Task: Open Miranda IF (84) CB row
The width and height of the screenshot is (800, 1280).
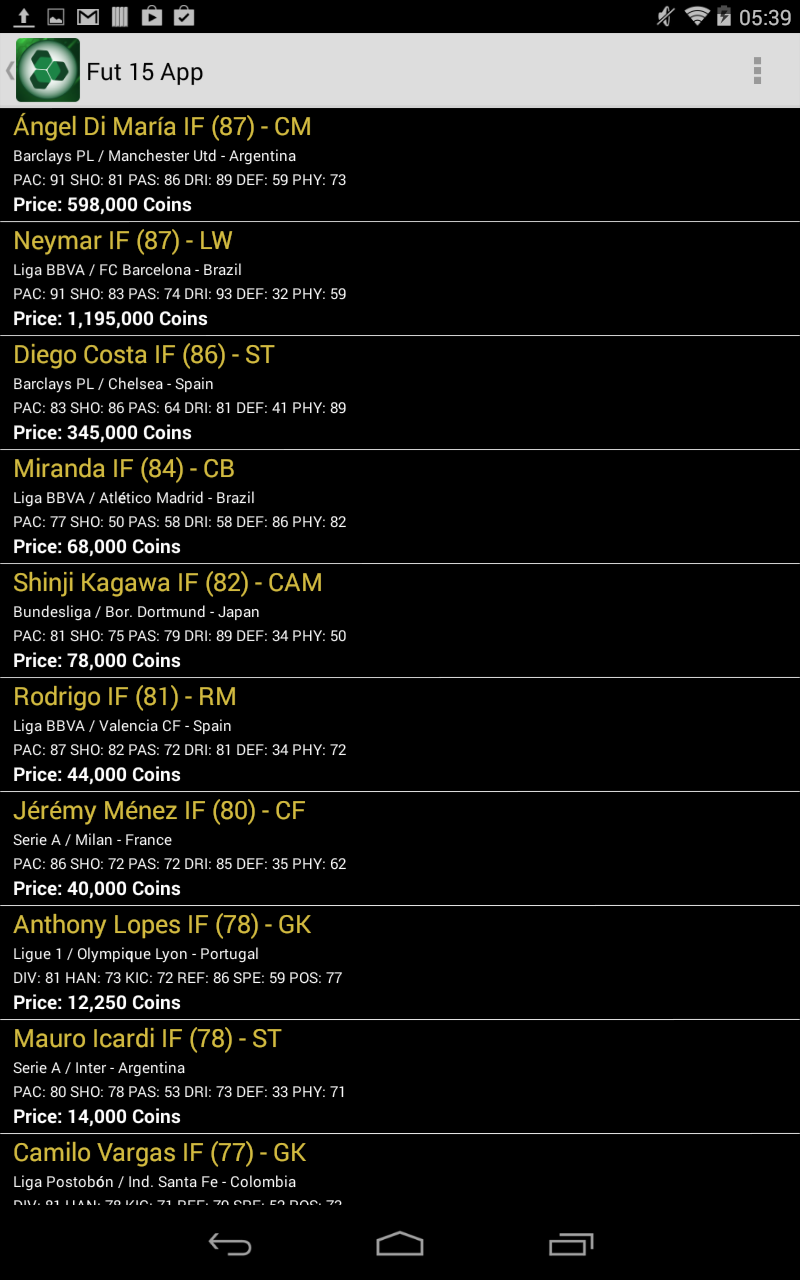Action: [x=400, y=507]
